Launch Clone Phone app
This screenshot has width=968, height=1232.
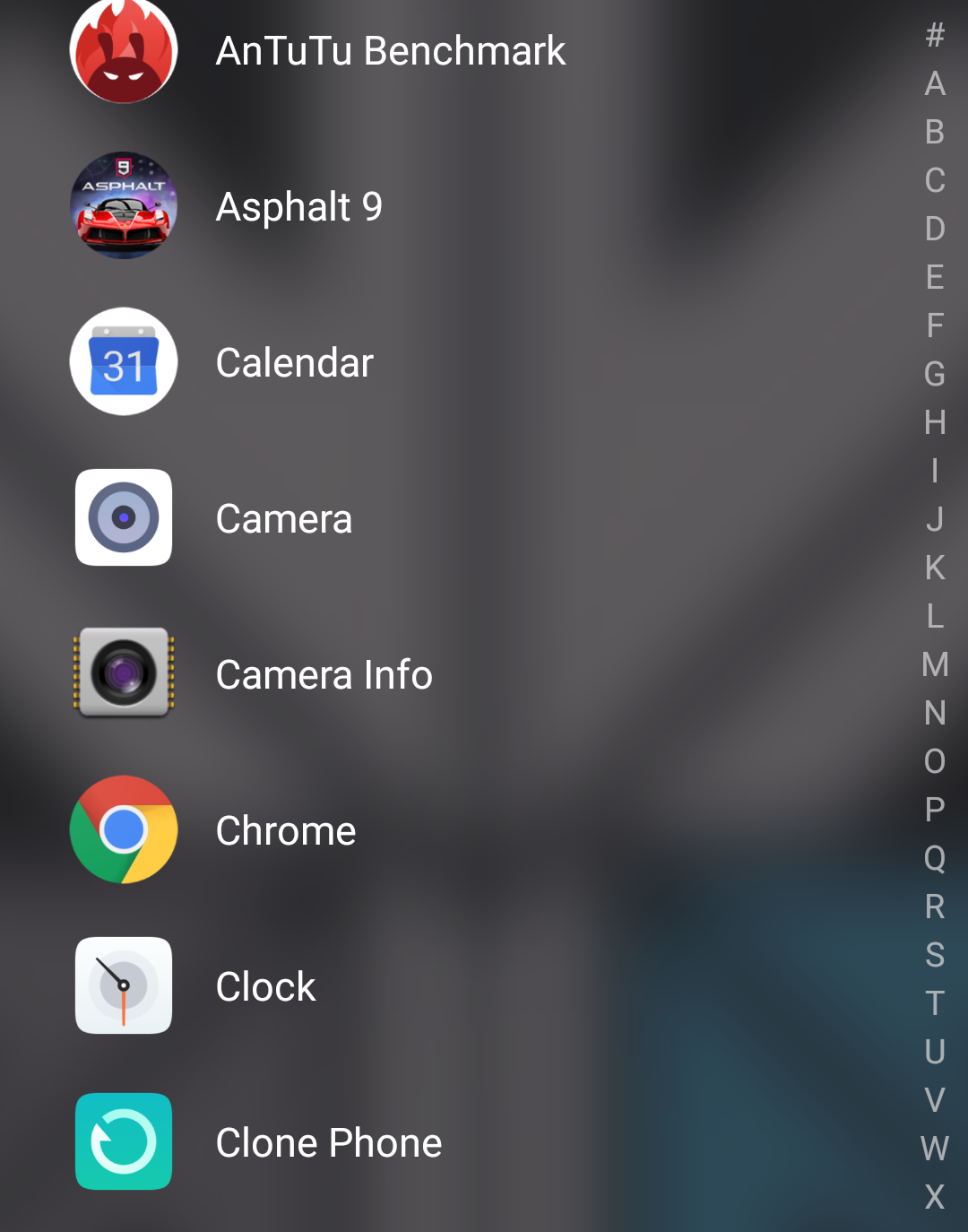[124, 1141]
